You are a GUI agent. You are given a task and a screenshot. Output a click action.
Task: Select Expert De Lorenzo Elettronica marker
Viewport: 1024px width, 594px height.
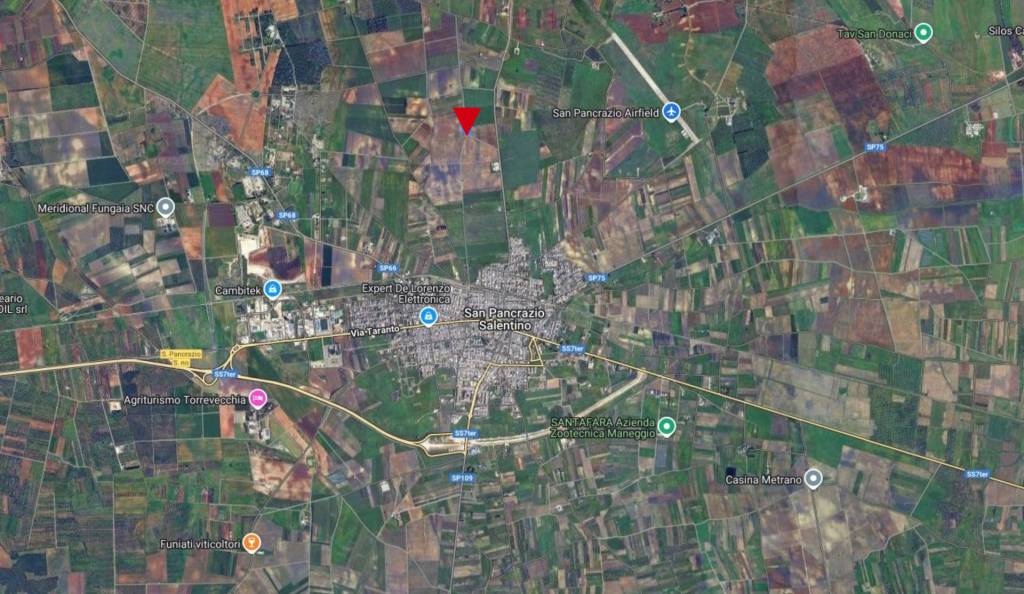pyautogui.click(x=428, y=316)
